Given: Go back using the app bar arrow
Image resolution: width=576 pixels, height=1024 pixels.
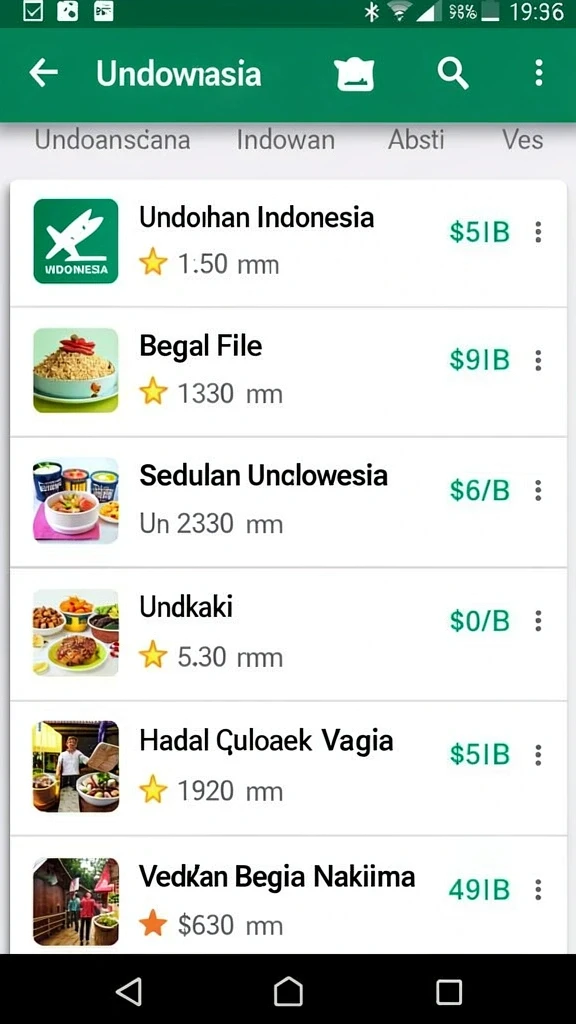Looking at the screenshot, I should pos(44,73).
